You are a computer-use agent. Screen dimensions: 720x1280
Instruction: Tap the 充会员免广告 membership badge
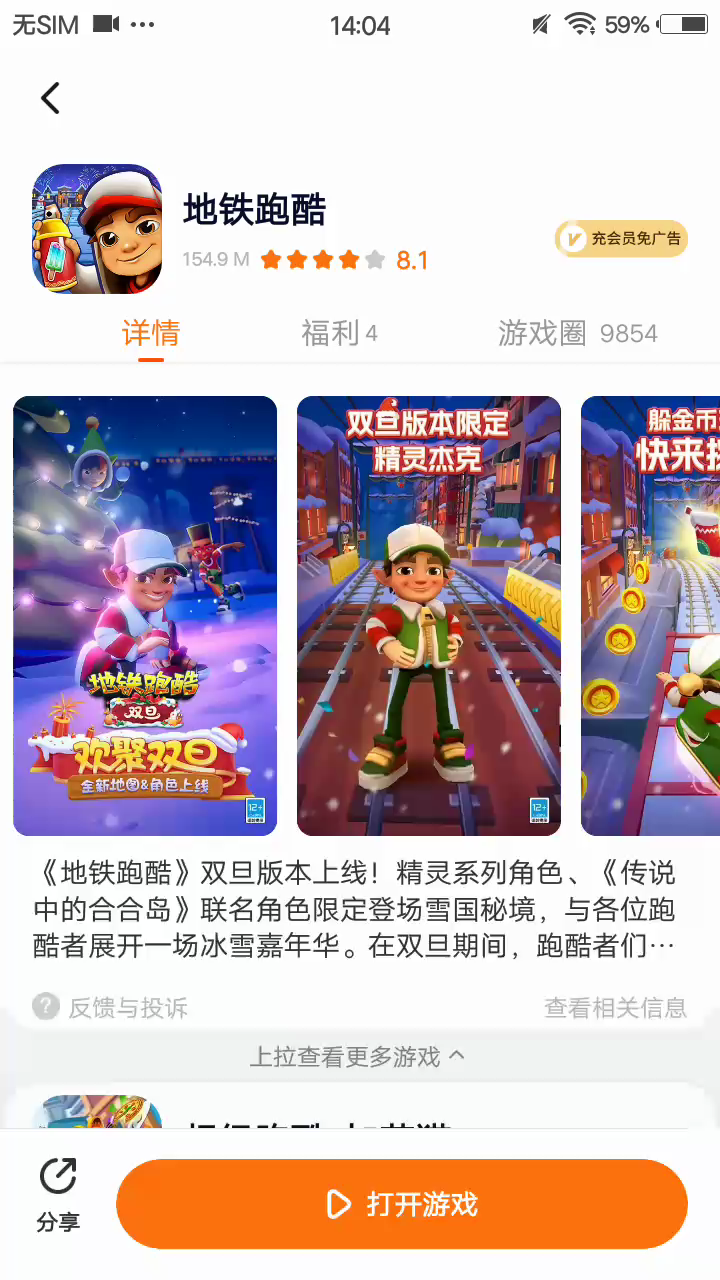621,238
